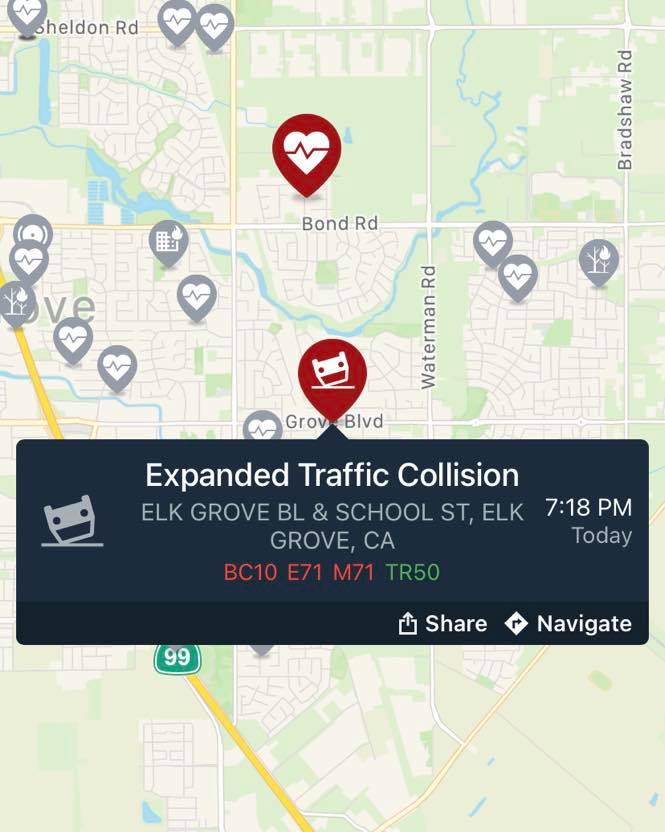Screen dimensions: 665x832
Task: Tap the gray building fire pin
Action: coord(168,240)
